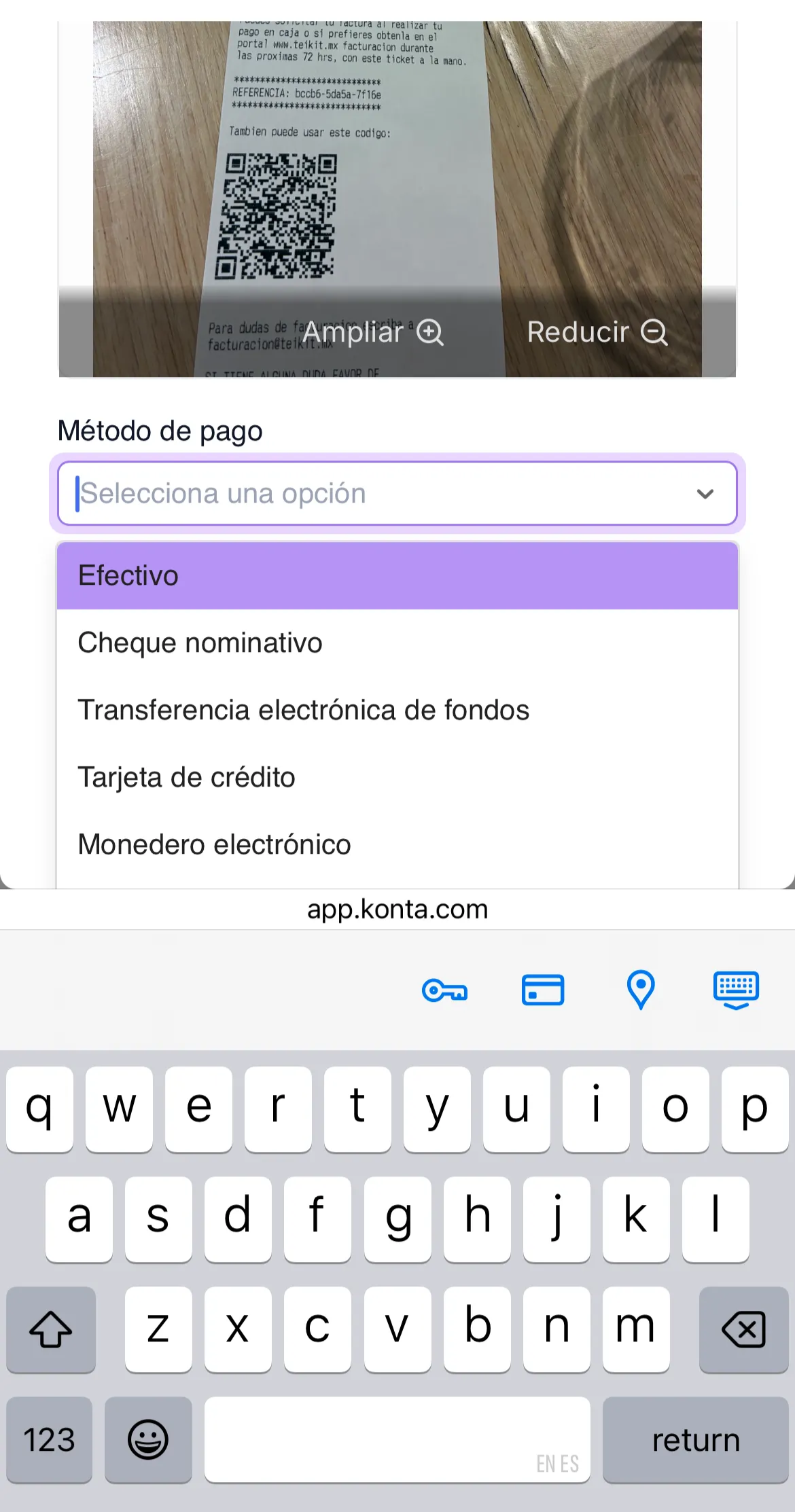Tap the location pin autofill icon

(640, 991)
